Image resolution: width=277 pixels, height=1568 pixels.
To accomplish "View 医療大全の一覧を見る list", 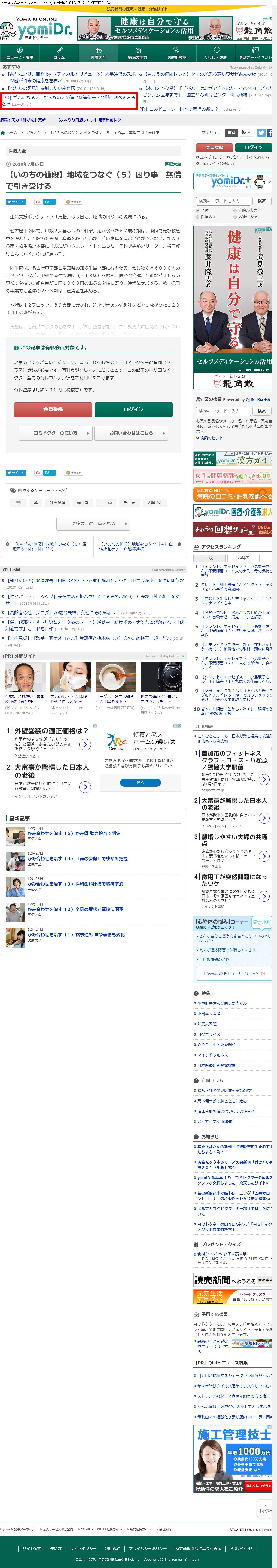I will coord(93,523).
